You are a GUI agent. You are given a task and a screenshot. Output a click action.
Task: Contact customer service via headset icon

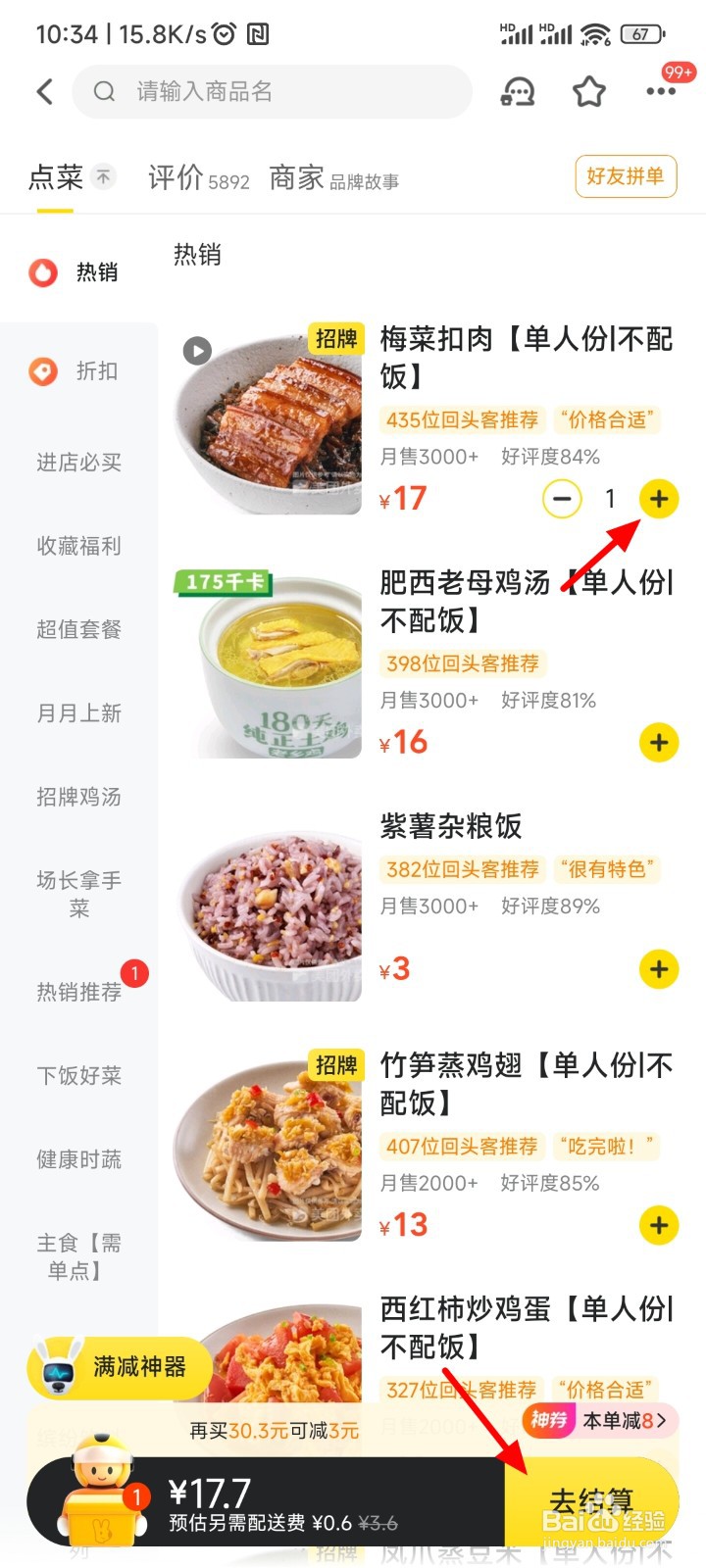(x=517, y=92)
